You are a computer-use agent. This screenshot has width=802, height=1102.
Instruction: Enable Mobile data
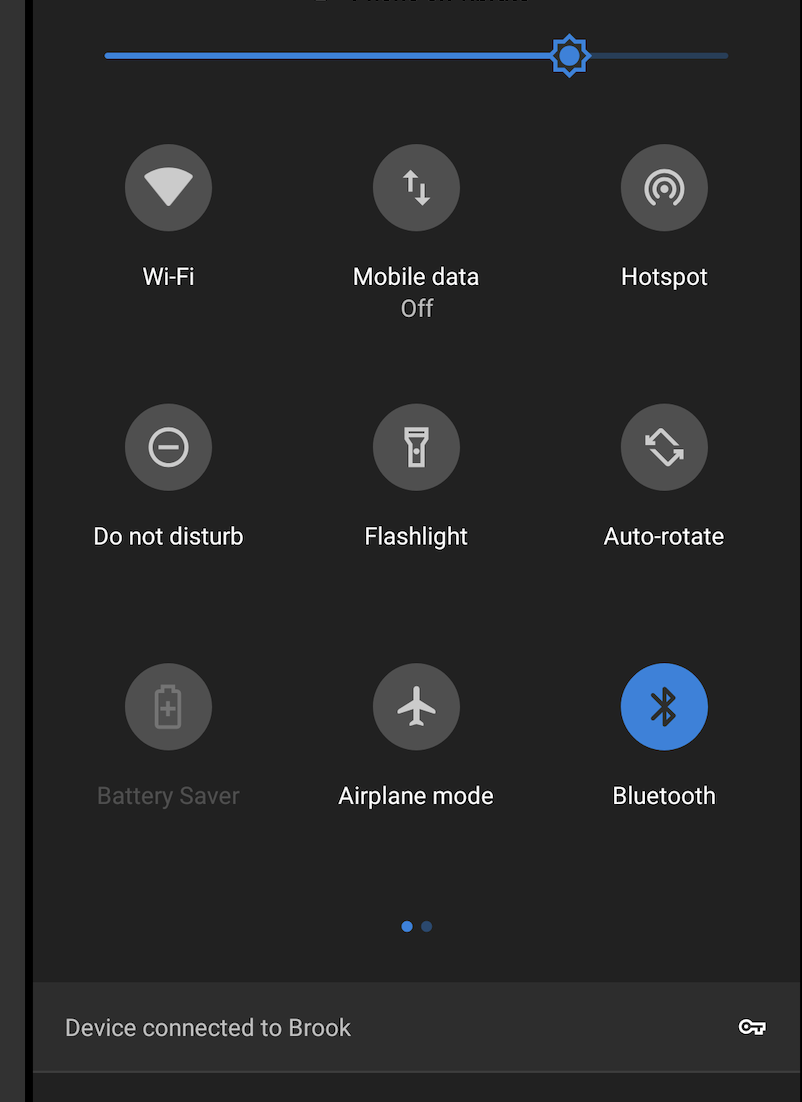click(416, 188)
